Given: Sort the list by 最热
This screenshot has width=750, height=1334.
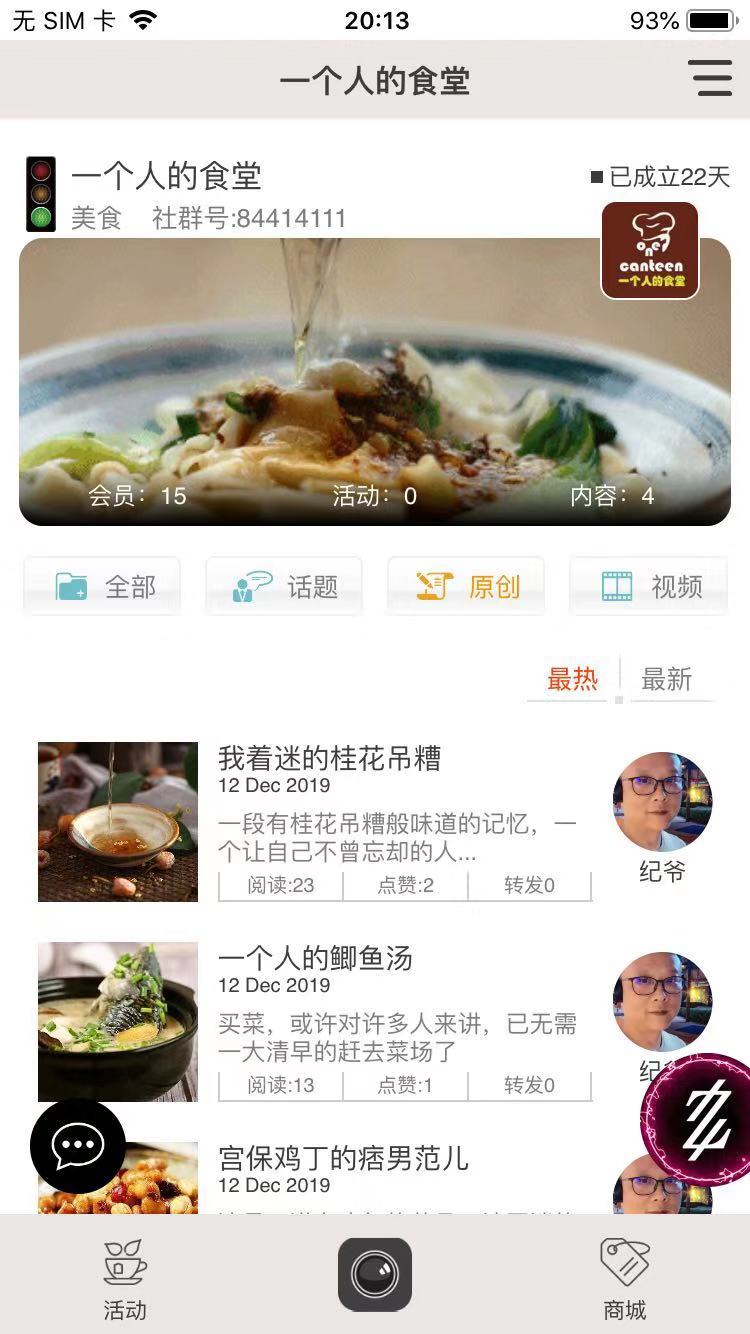Looking at the screenshot, I should pos(571,680).
